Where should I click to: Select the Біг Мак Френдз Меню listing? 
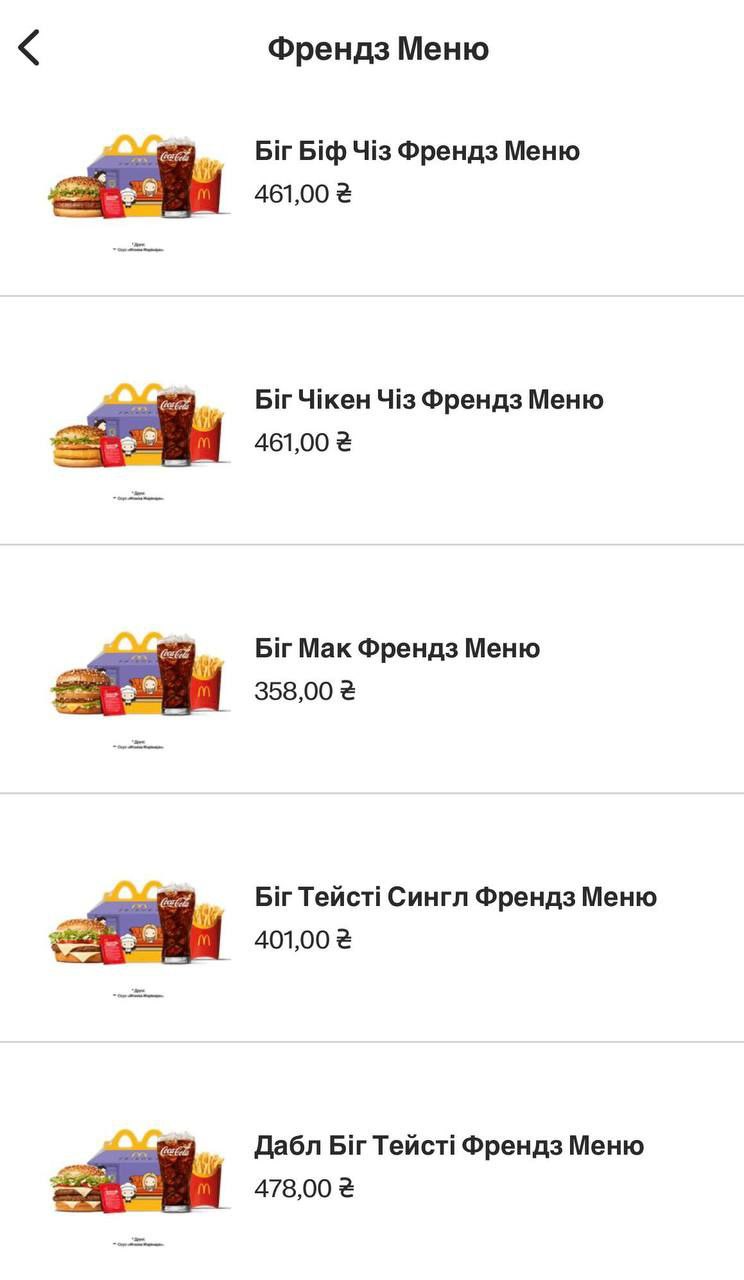tap(396, 648)
